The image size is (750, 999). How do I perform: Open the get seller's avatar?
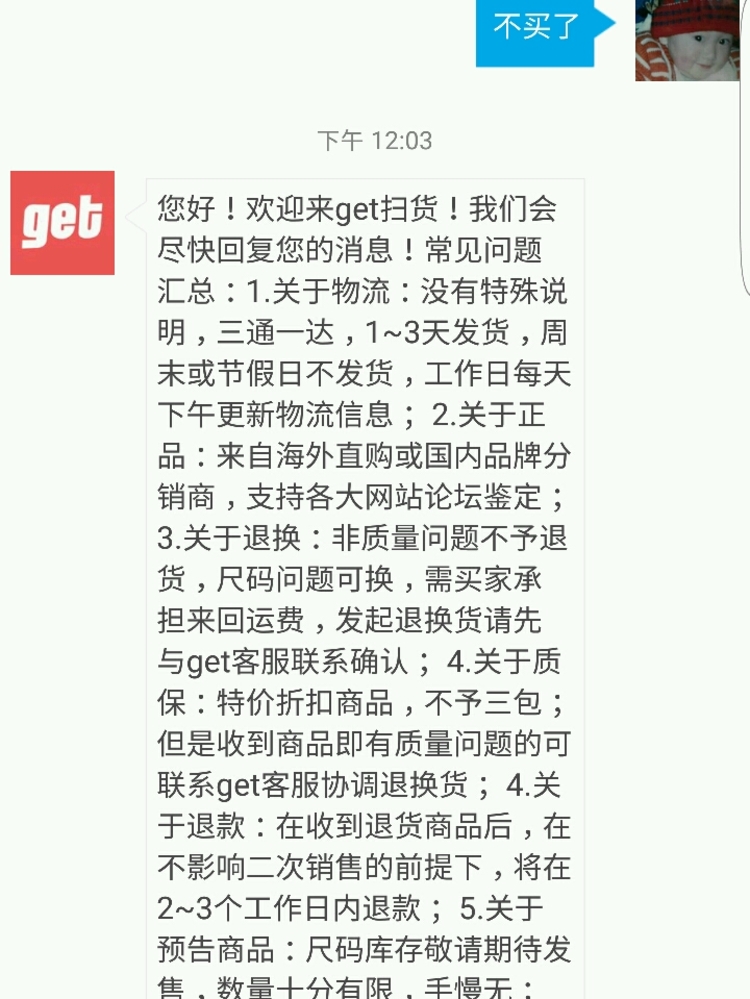coord(62,223)
